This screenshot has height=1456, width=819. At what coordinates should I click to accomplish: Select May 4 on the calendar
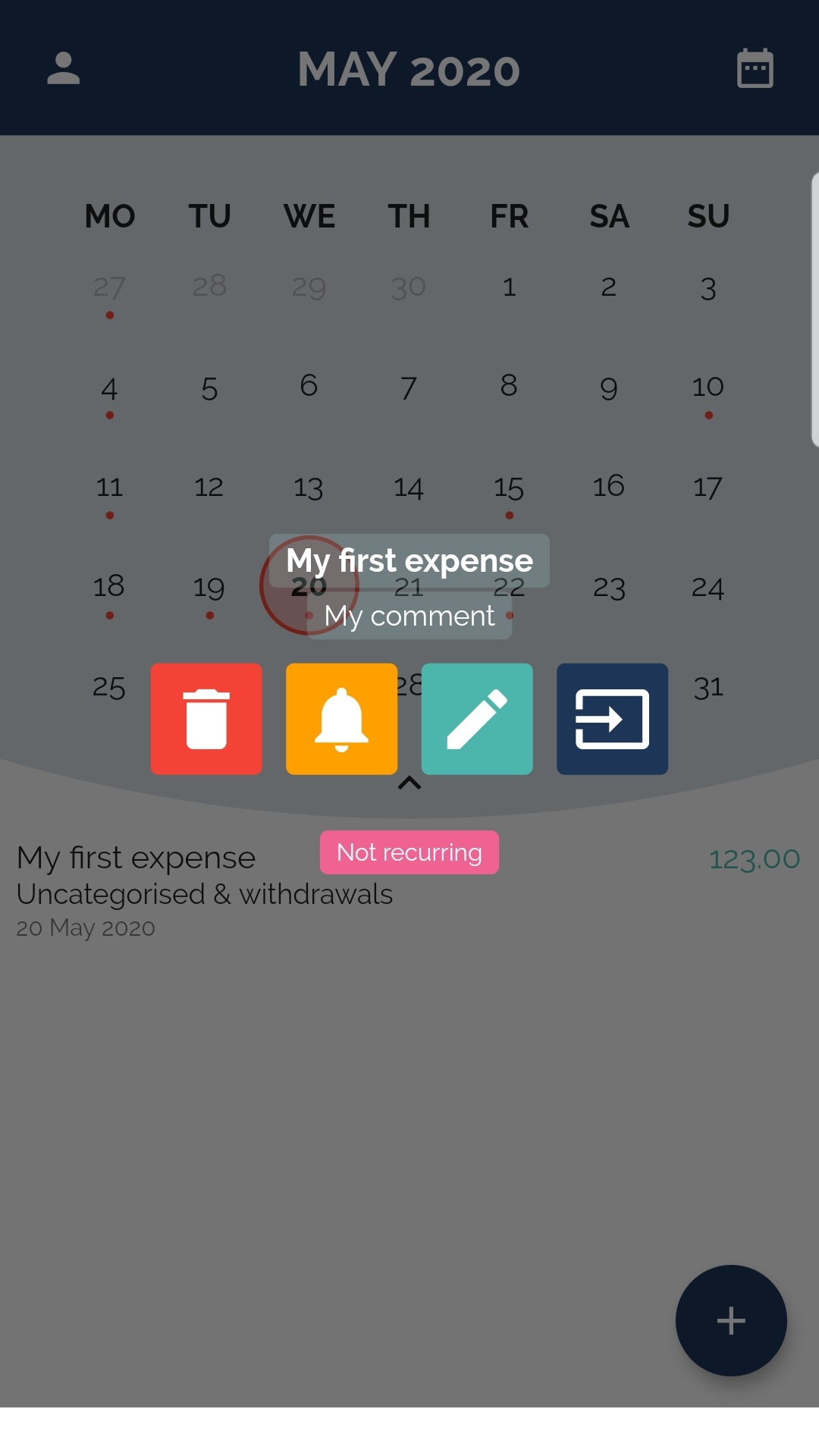click(x=109, y=389)
